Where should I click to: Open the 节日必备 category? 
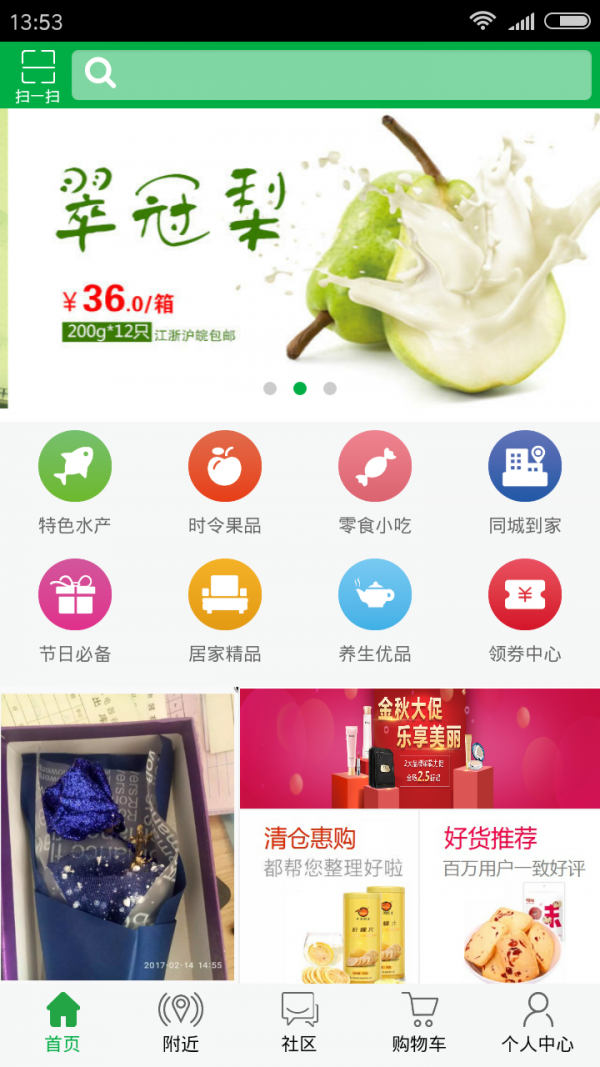75,611
